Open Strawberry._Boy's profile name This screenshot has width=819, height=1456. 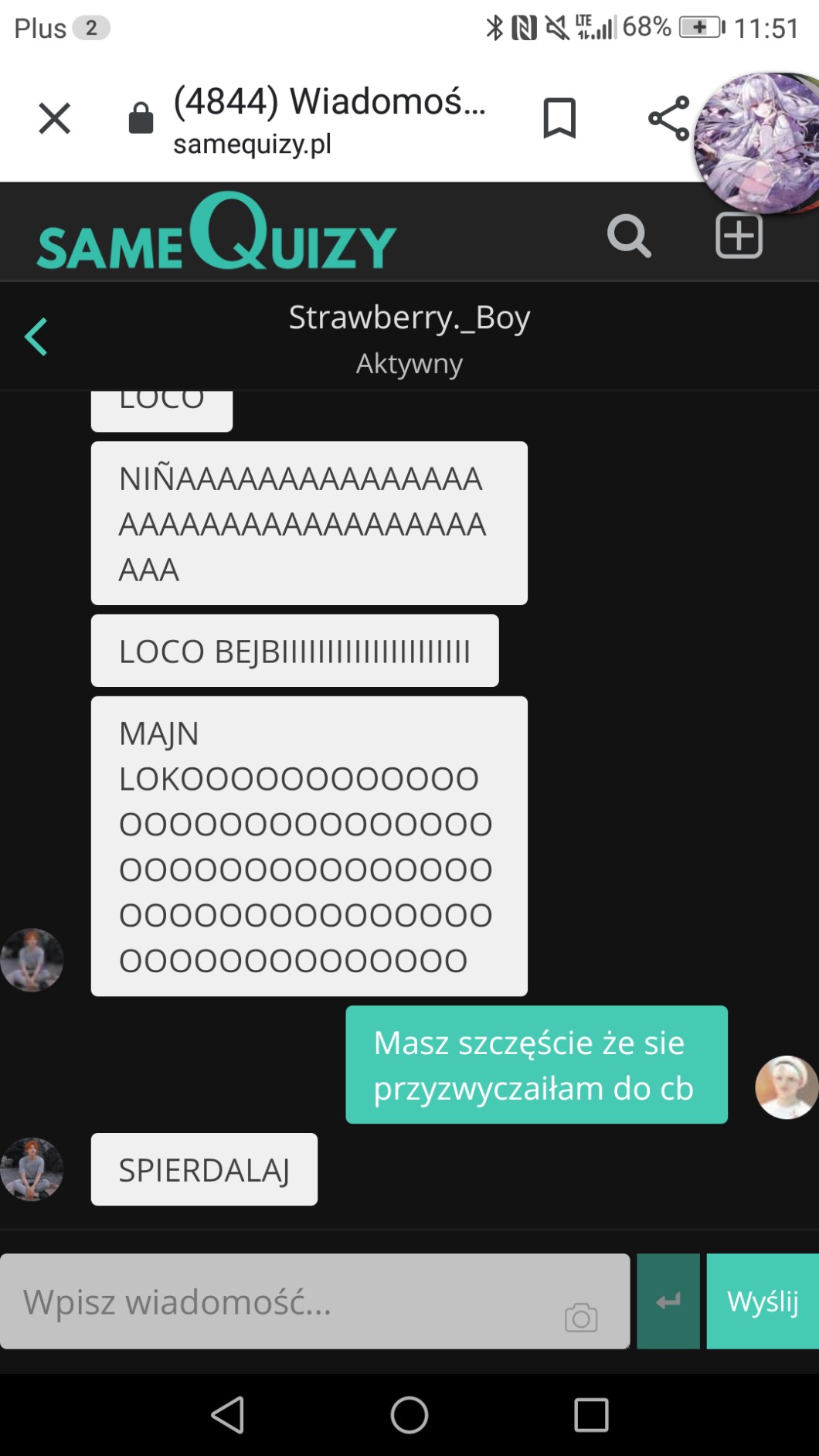409,318
